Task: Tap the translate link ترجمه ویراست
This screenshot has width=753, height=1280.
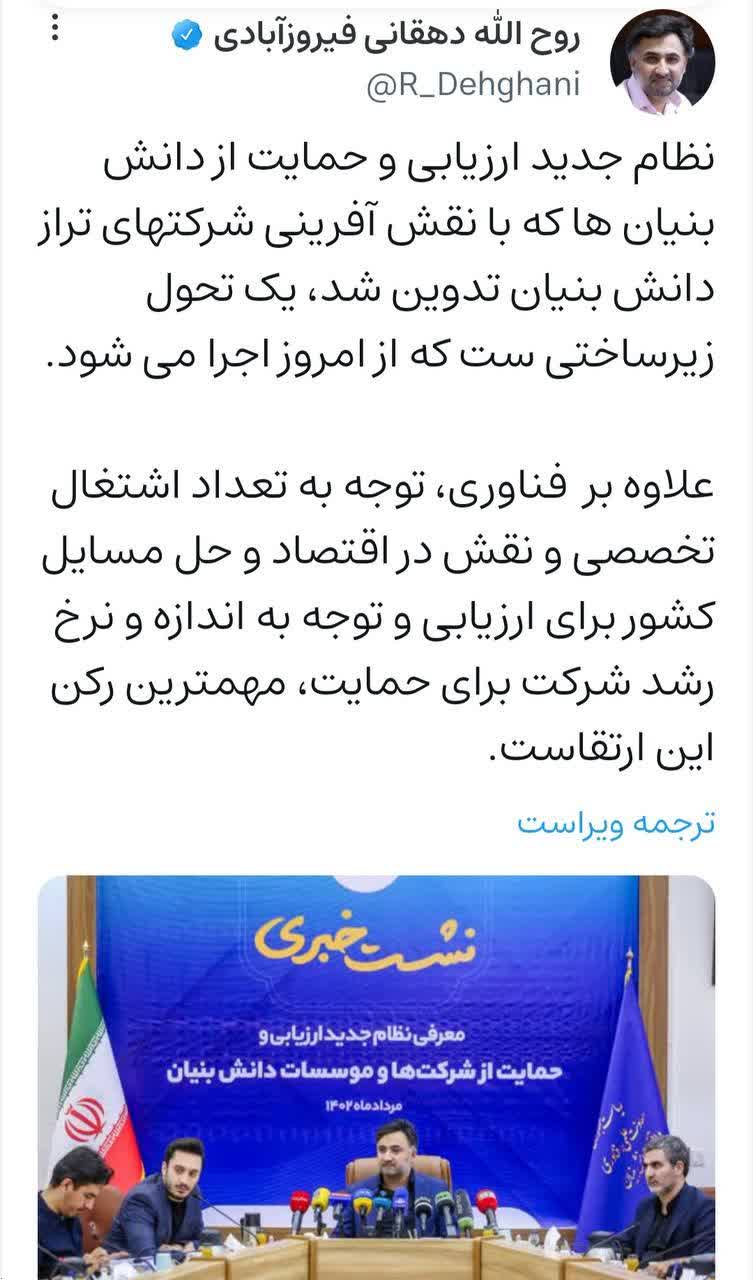Action: point(616,824)
